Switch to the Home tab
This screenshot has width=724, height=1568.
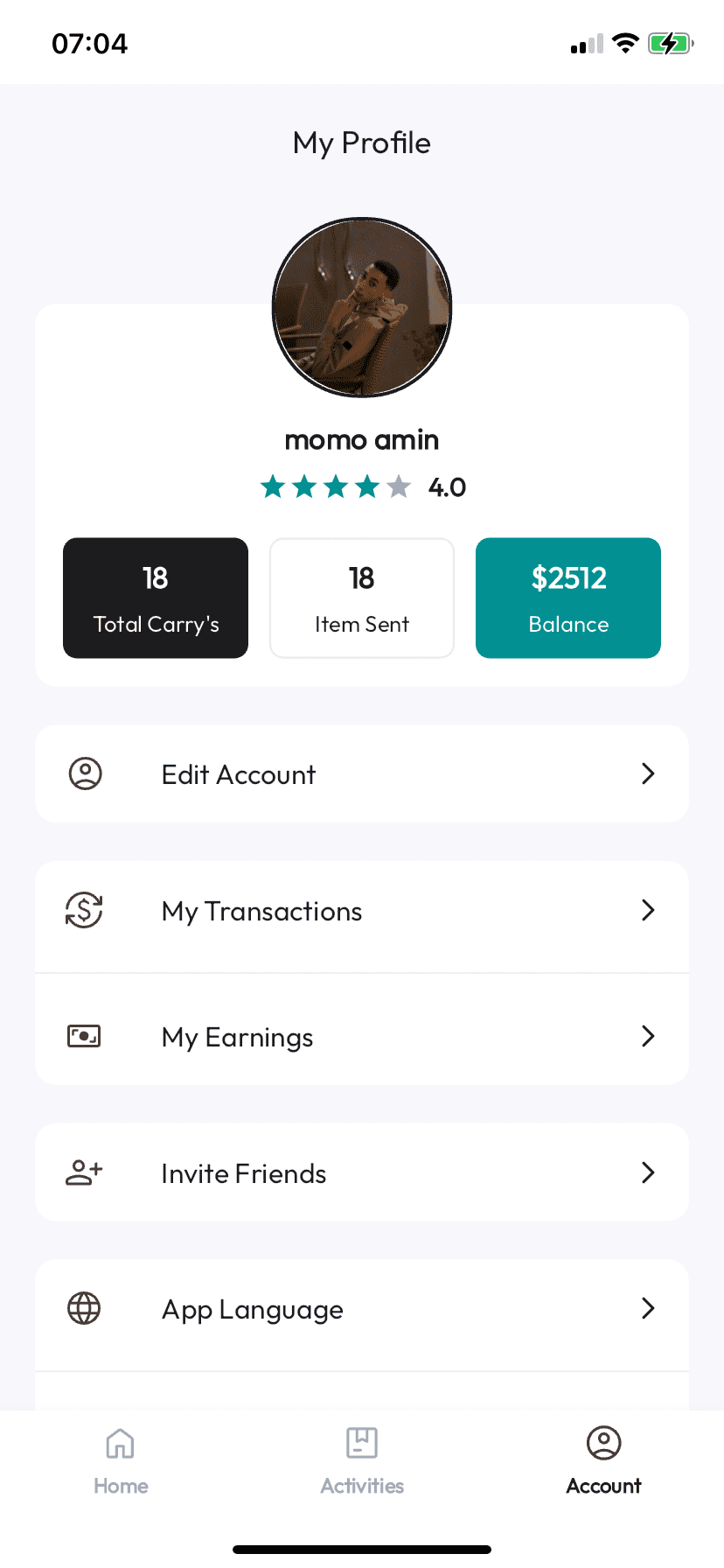coord(121,1461)
